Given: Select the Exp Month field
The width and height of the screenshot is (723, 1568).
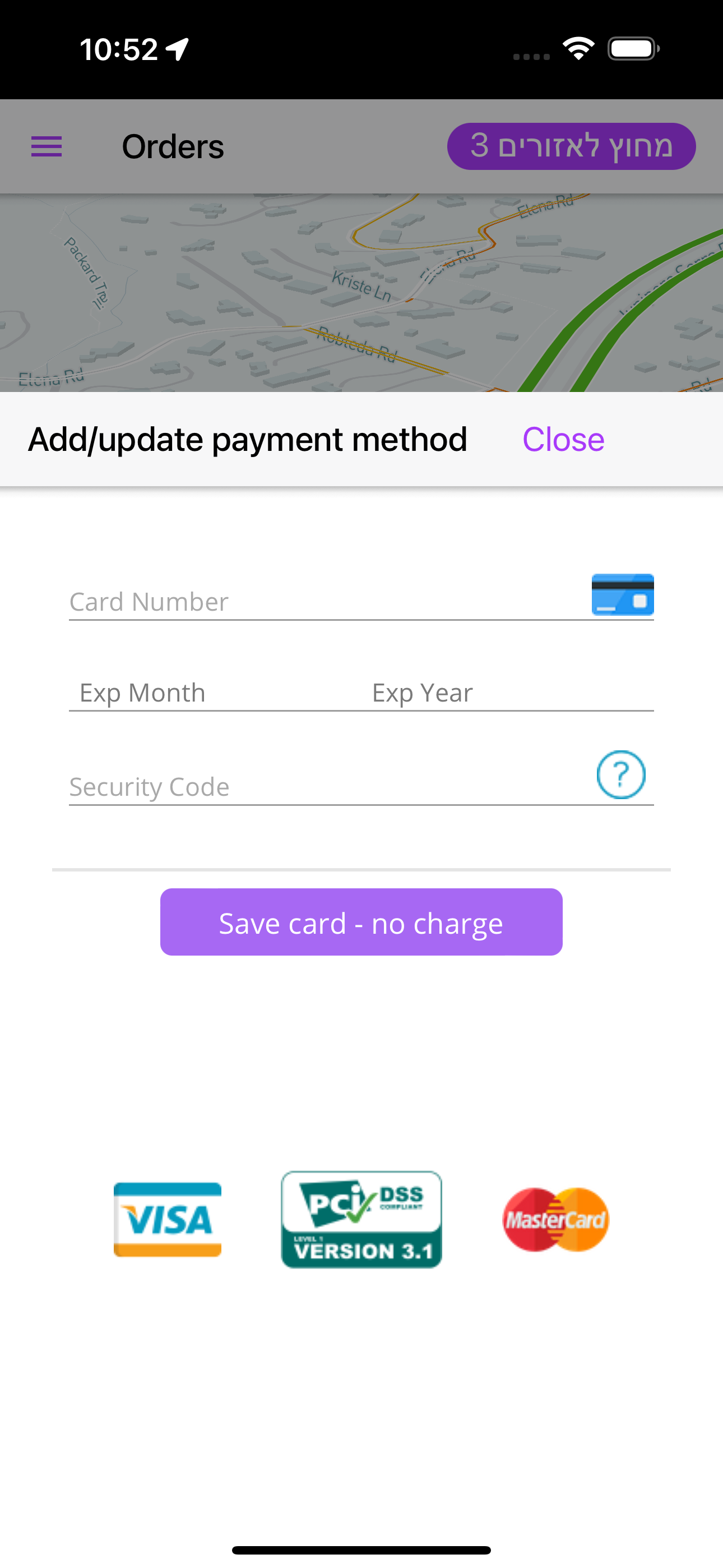Looking at the screenshot, I should pyautogui.click(x=213, y=693).
